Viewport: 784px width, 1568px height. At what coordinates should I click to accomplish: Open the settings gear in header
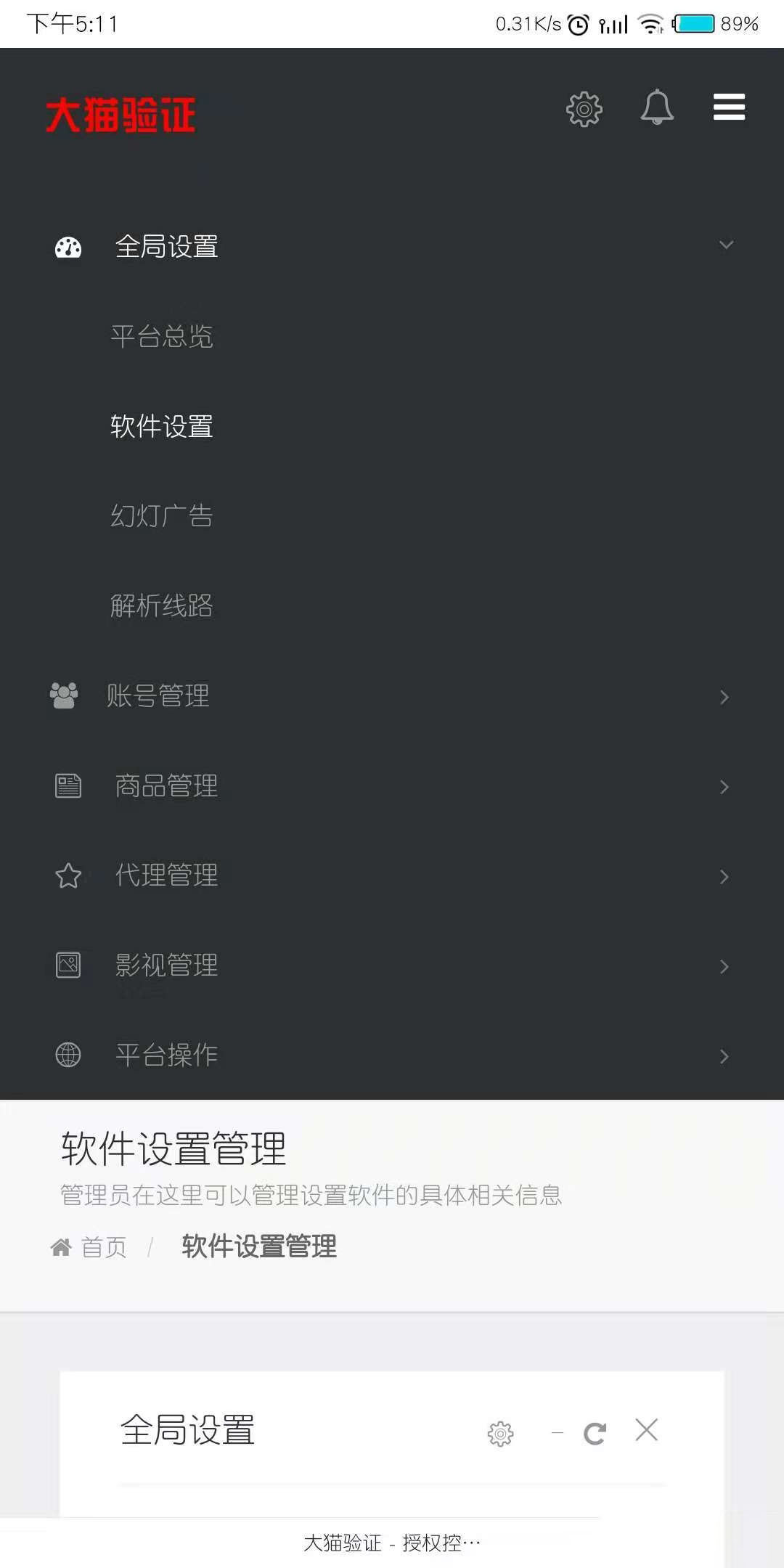pyautogui.click(x=584, y=110)
